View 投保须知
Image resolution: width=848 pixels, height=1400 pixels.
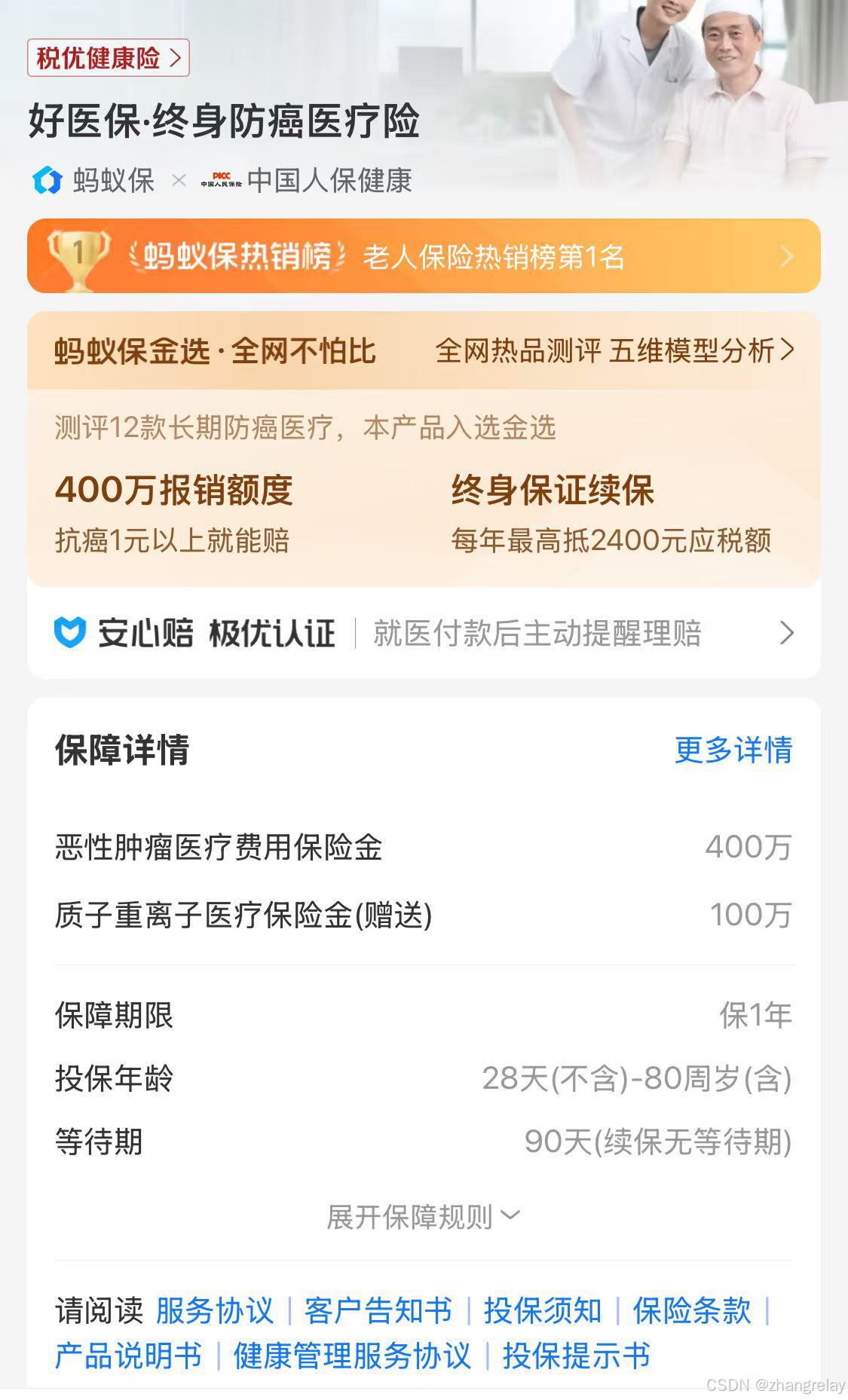pyautogui.click(x=542, y=1310)
